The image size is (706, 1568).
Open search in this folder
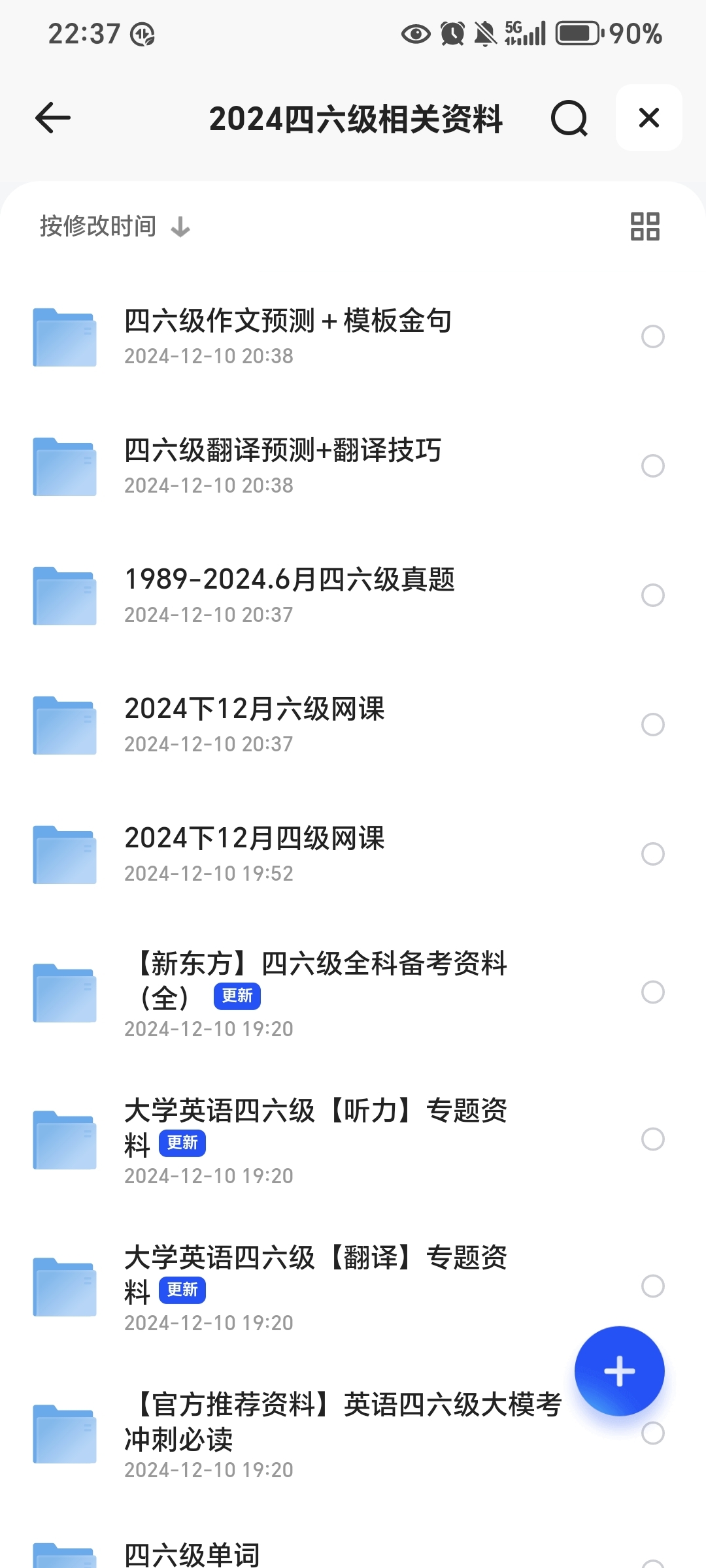tap(569, 118)
